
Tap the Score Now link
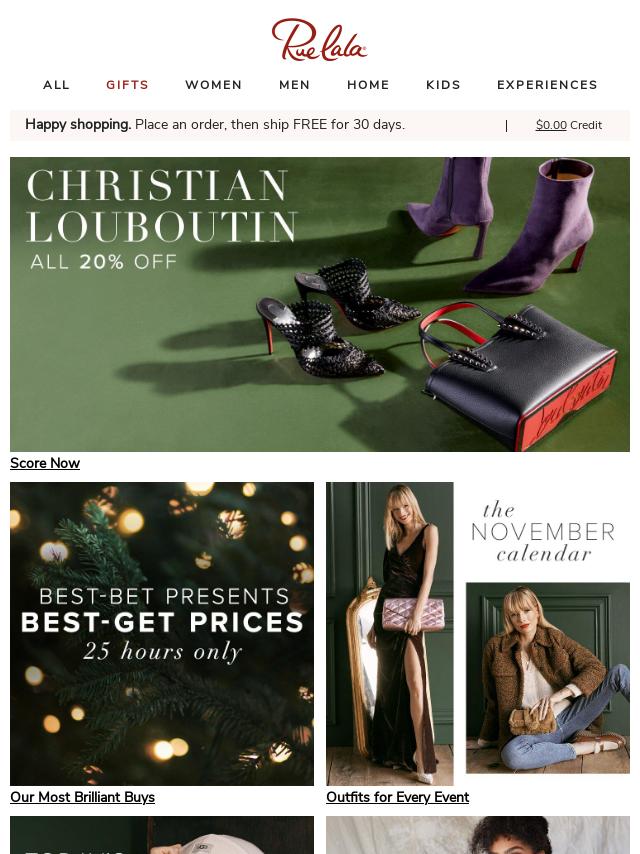pyautogui.click(x=45, y=463)
